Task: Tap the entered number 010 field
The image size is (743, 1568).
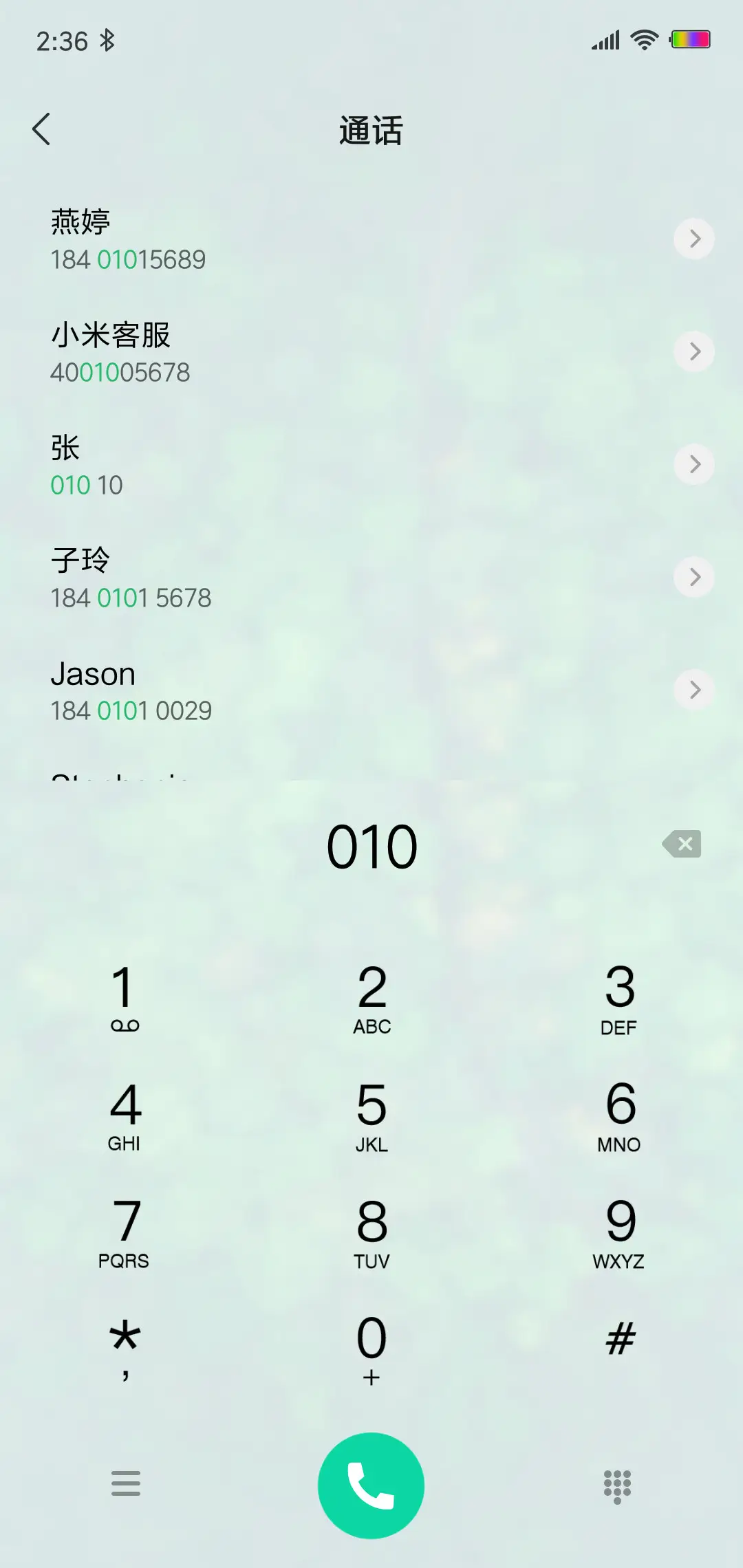Action: 371,845
